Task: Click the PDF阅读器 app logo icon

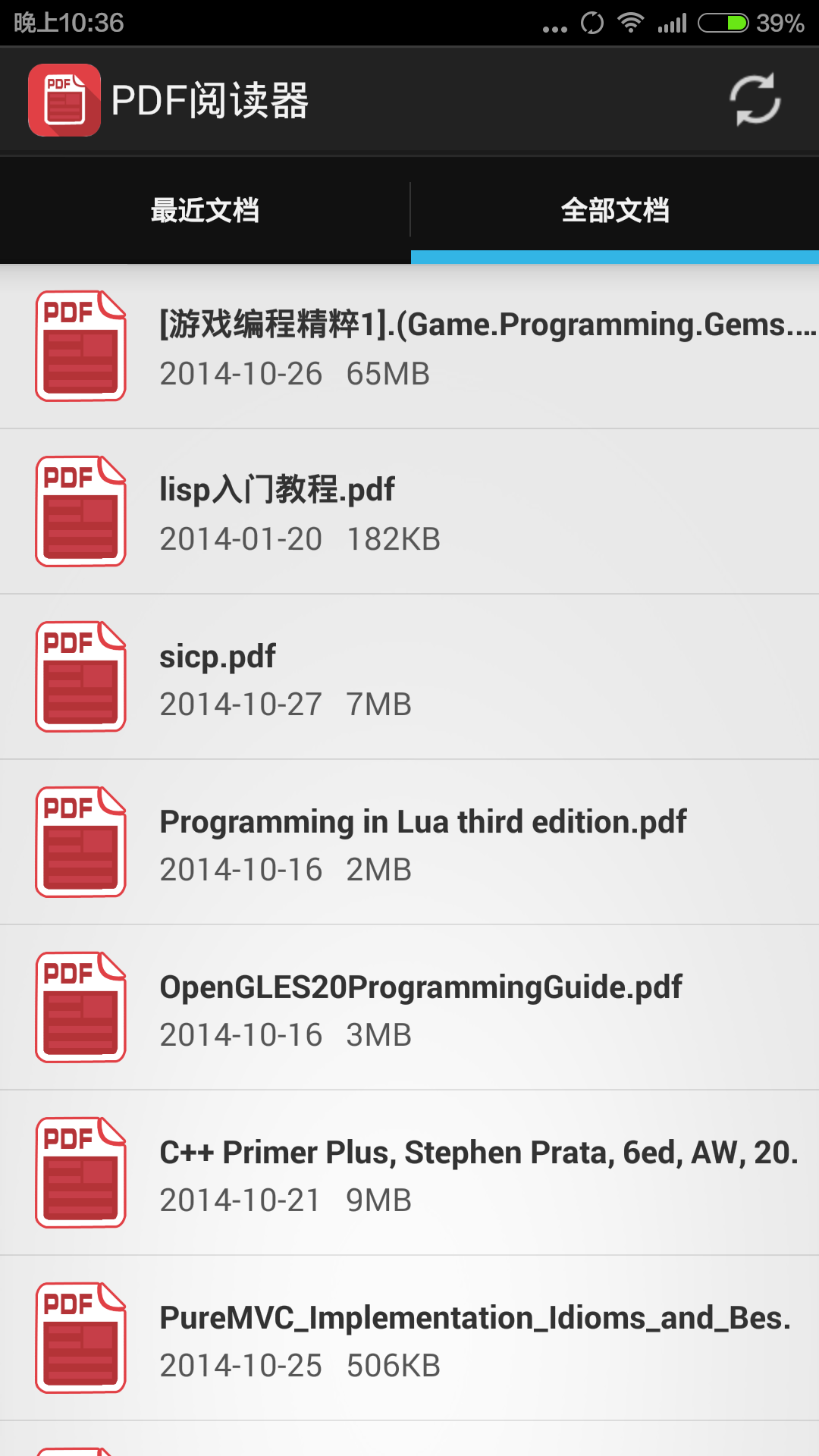Action: [64, 100]
